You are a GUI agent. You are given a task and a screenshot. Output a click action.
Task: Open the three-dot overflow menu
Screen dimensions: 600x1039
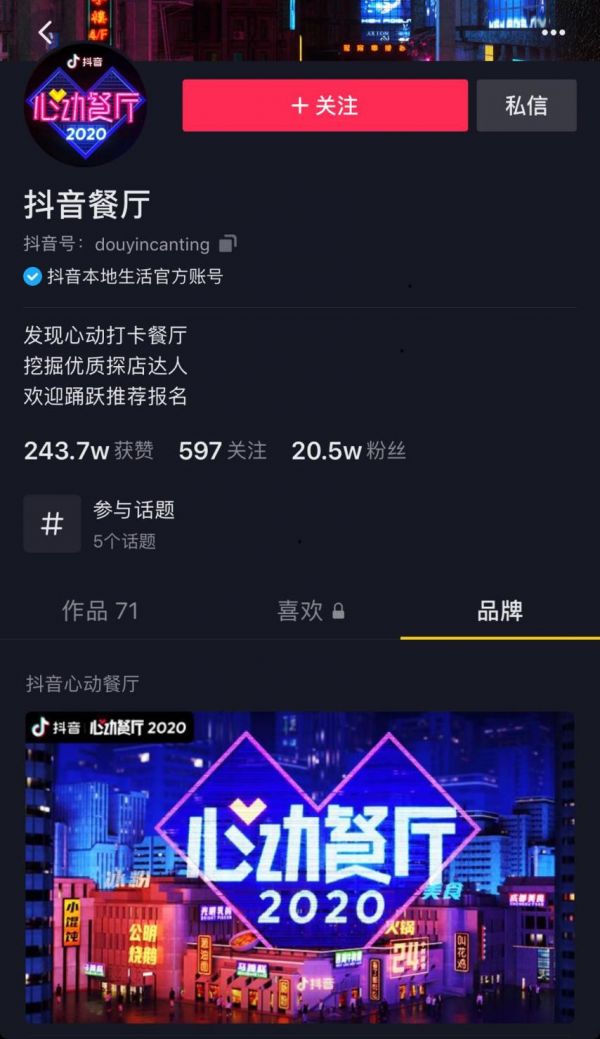[554, 33]
